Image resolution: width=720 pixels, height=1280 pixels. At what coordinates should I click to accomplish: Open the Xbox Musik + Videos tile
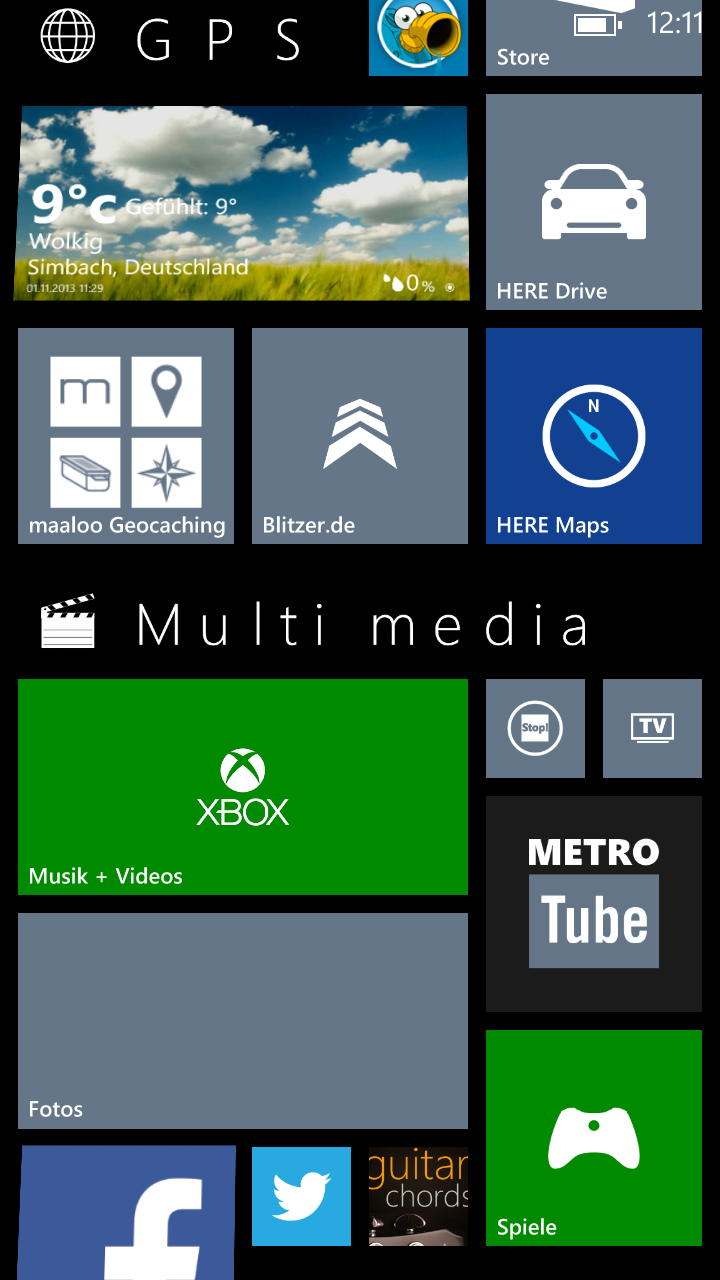pyautogui.click(x=243, y=787)
